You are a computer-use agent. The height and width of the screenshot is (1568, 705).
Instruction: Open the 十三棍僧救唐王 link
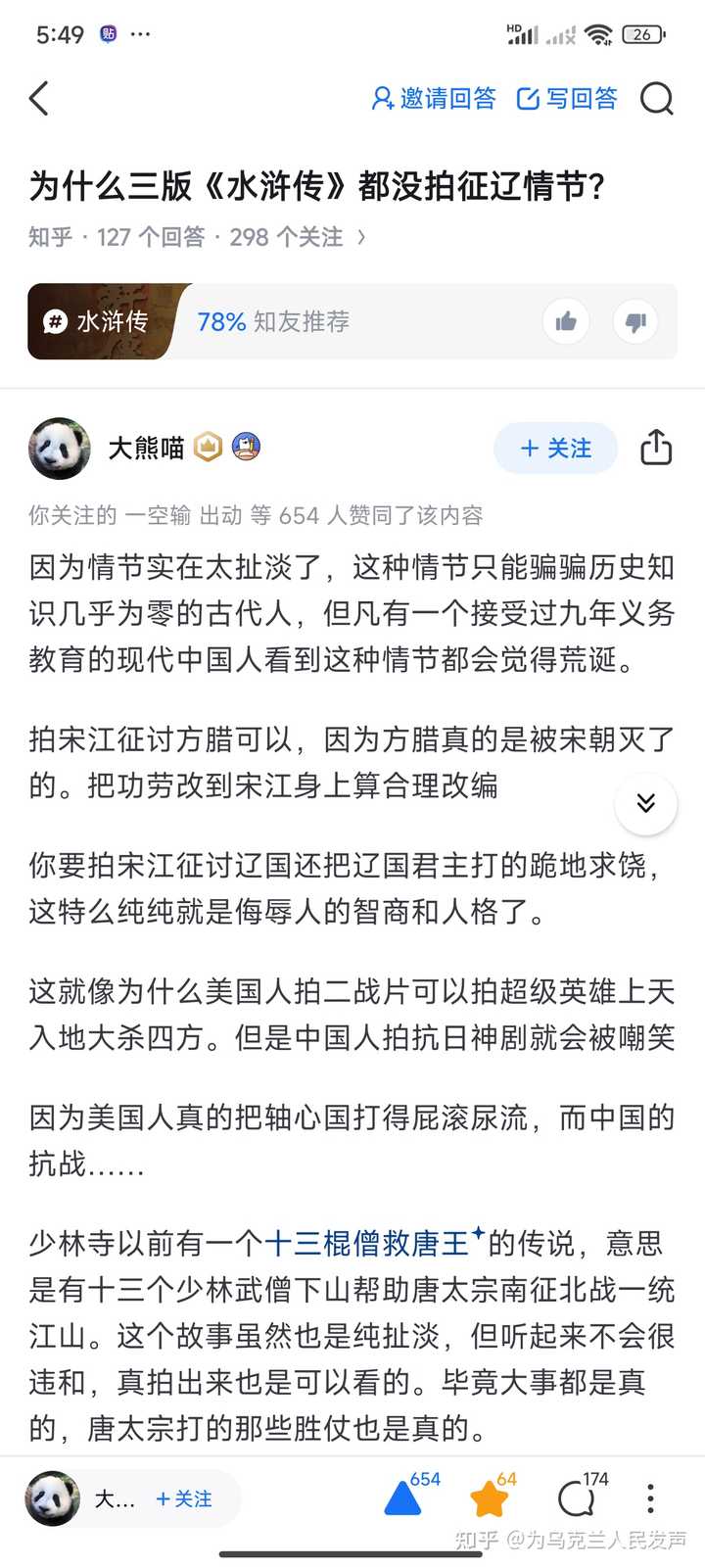pyautogui.click(x=368, y=1244)
